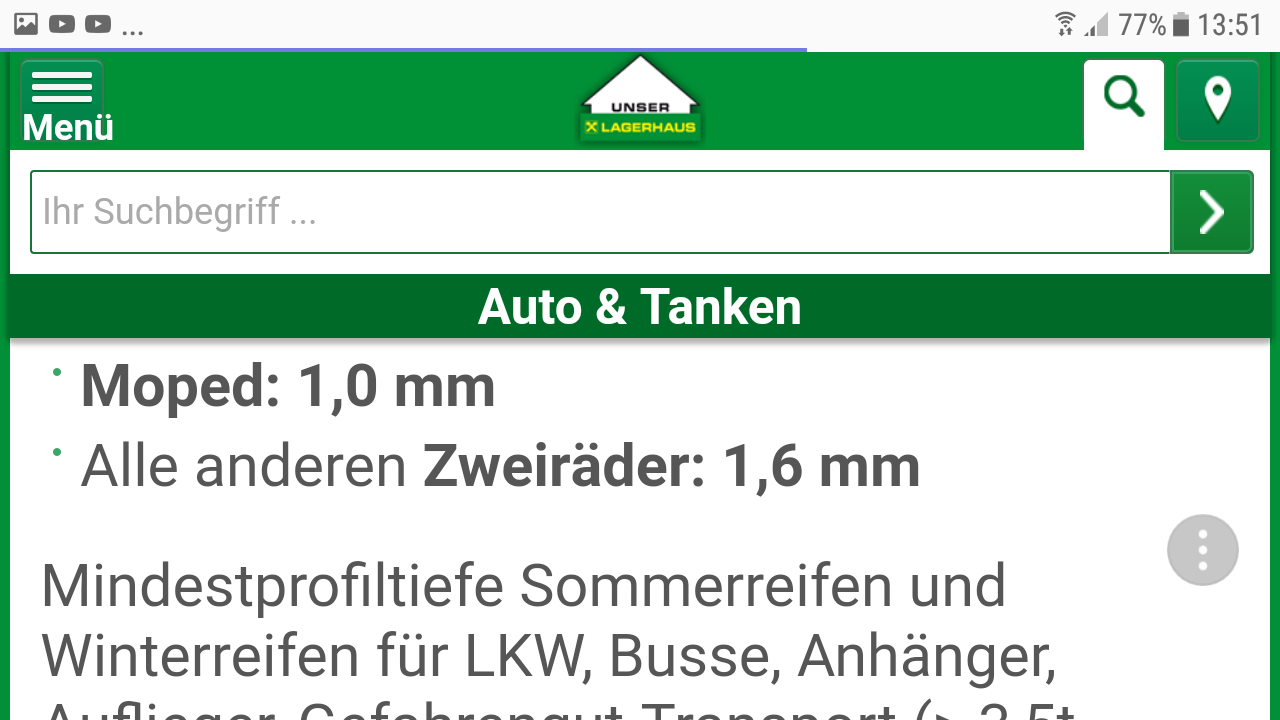Focus the Ihr Suchbegriff search field
The image size is (1280, 720).
(x=600, y=212)
